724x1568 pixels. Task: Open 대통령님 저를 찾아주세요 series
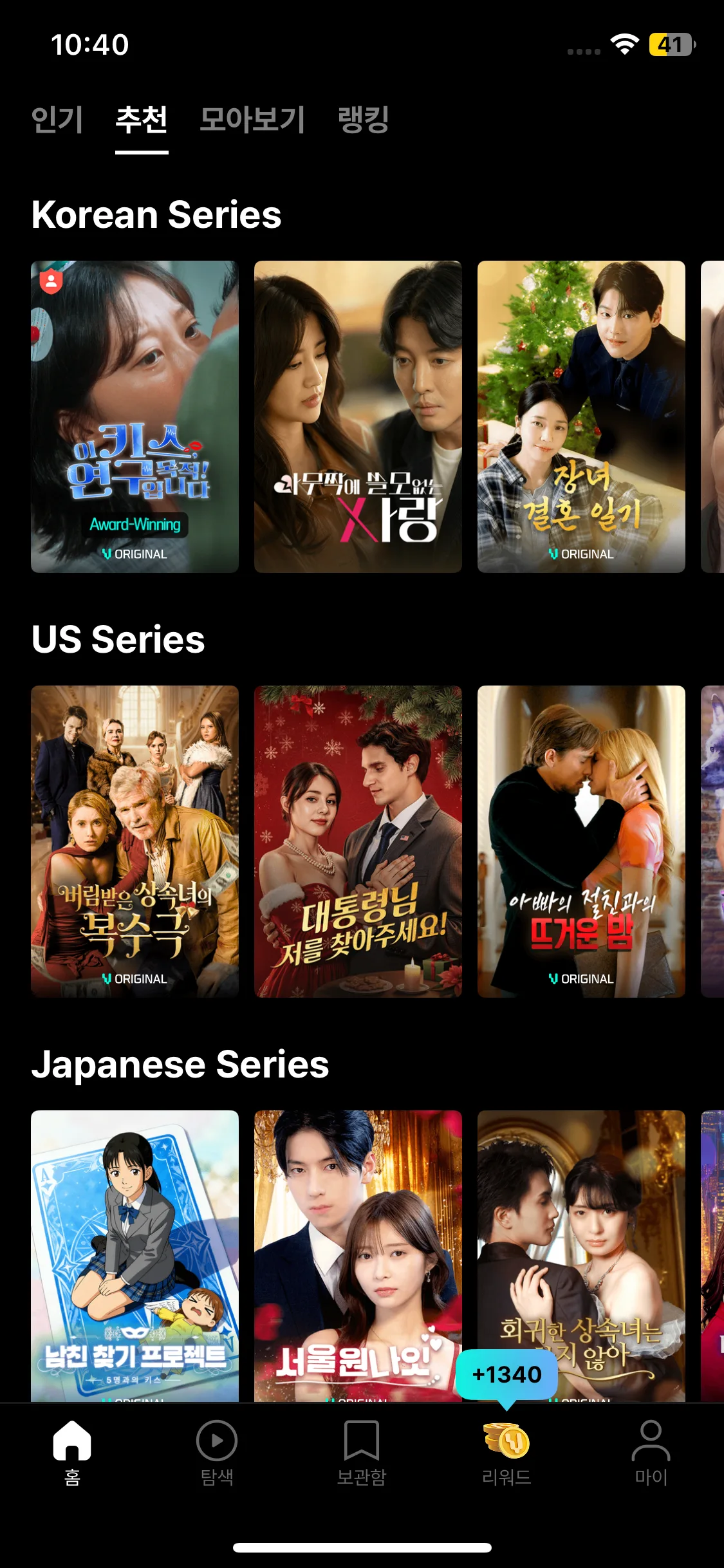(358, 841)
